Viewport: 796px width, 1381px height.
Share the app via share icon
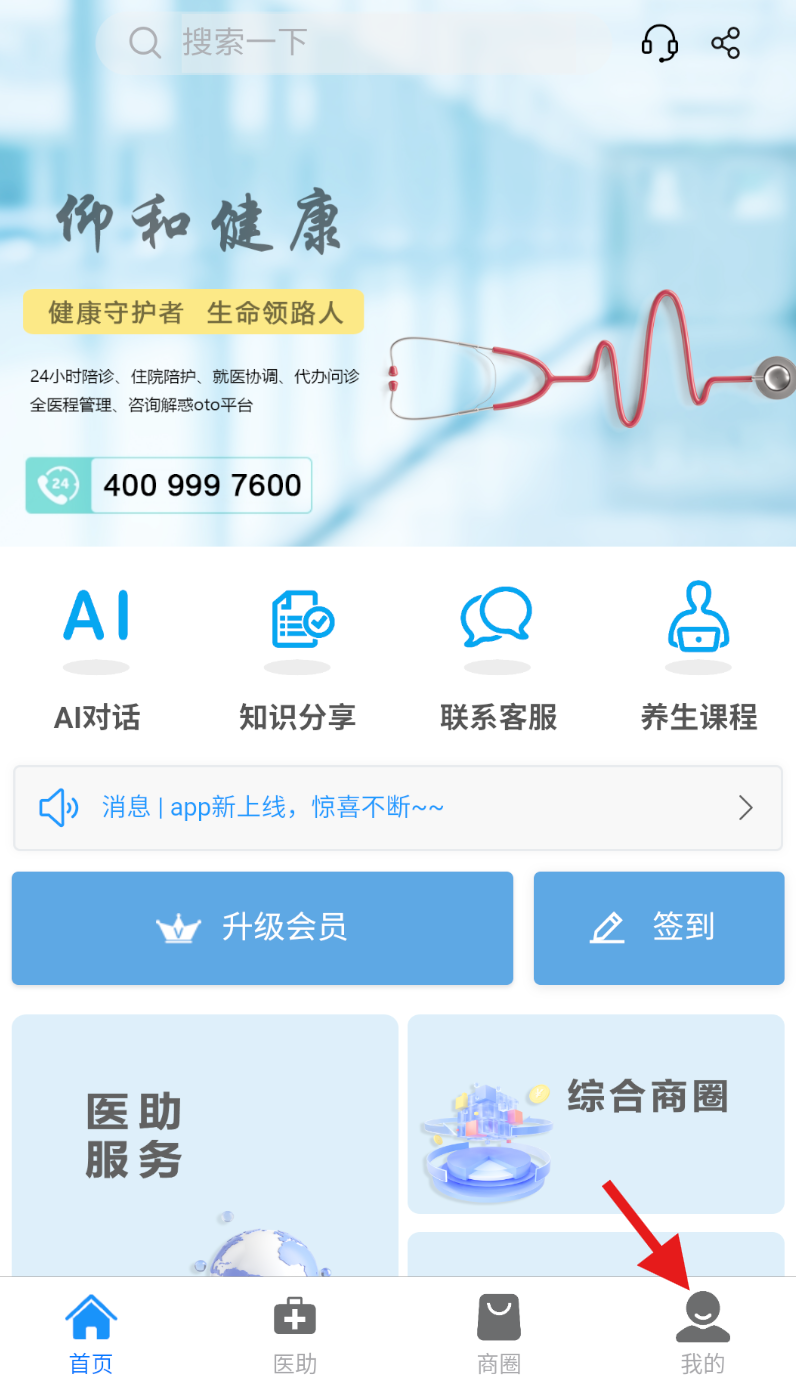pyautogui.click(x=725, y=43)
